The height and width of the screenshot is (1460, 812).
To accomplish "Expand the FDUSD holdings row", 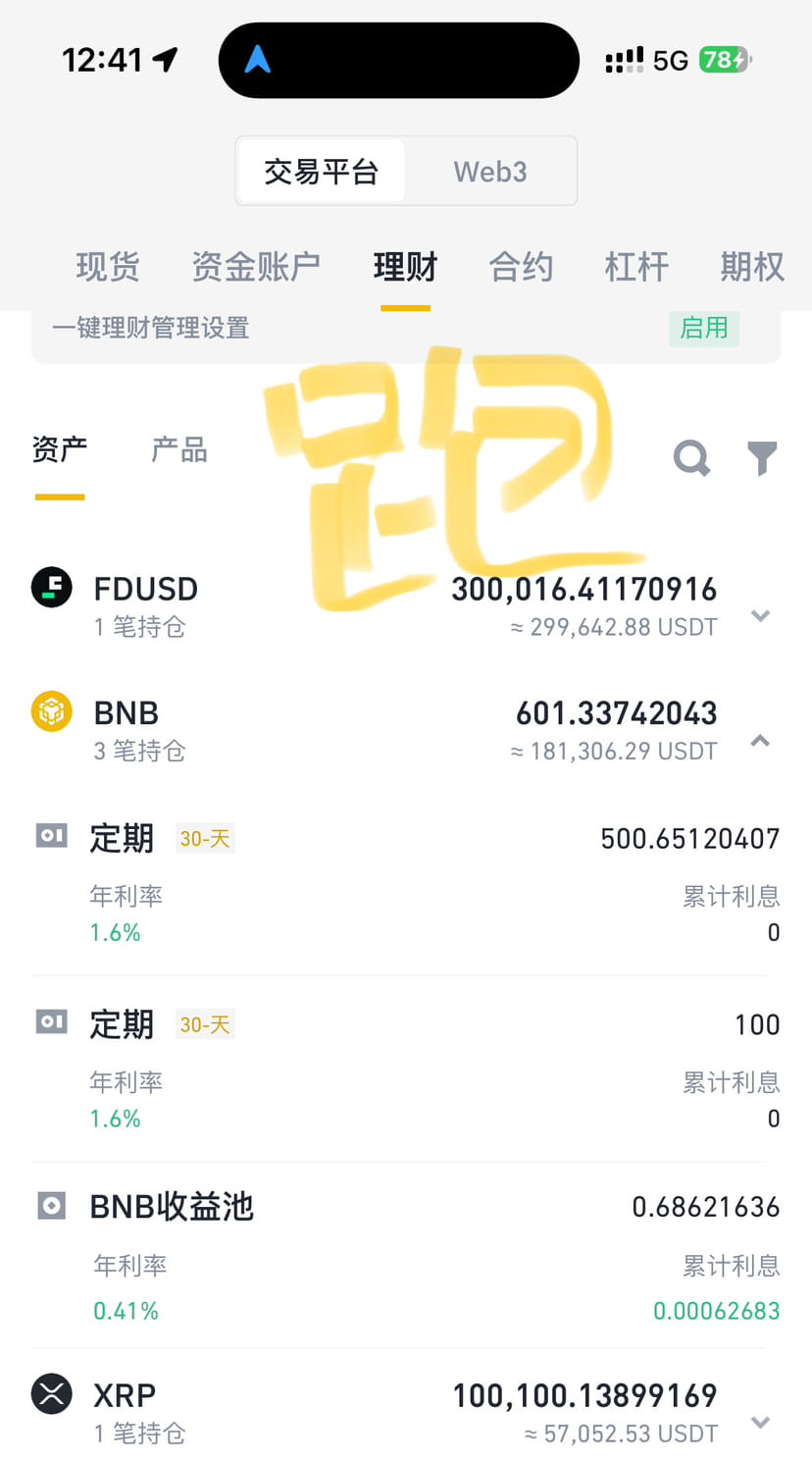I will [406, 606].
